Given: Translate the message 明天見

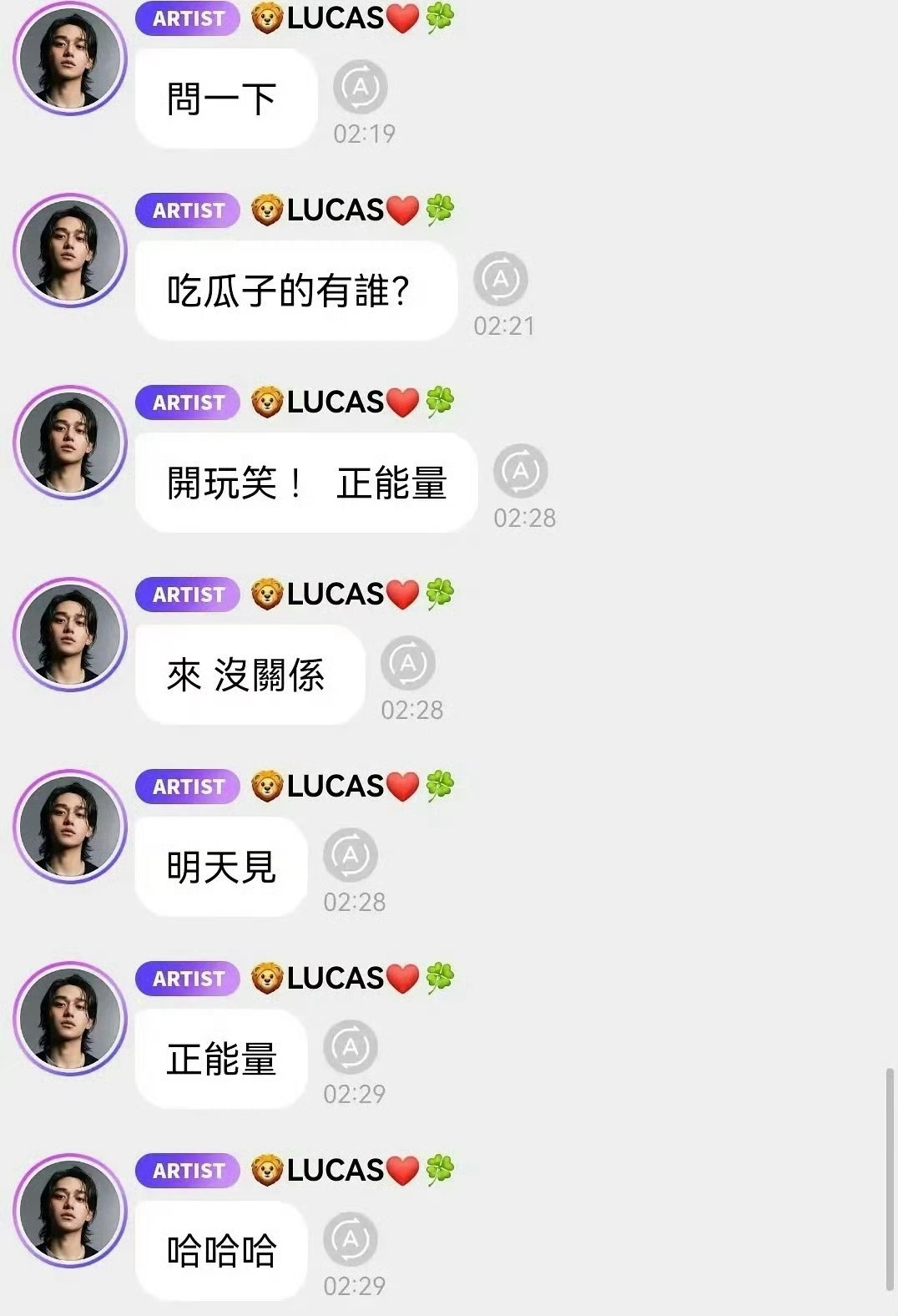Looking at the screenshot, I should coord(351,855).
